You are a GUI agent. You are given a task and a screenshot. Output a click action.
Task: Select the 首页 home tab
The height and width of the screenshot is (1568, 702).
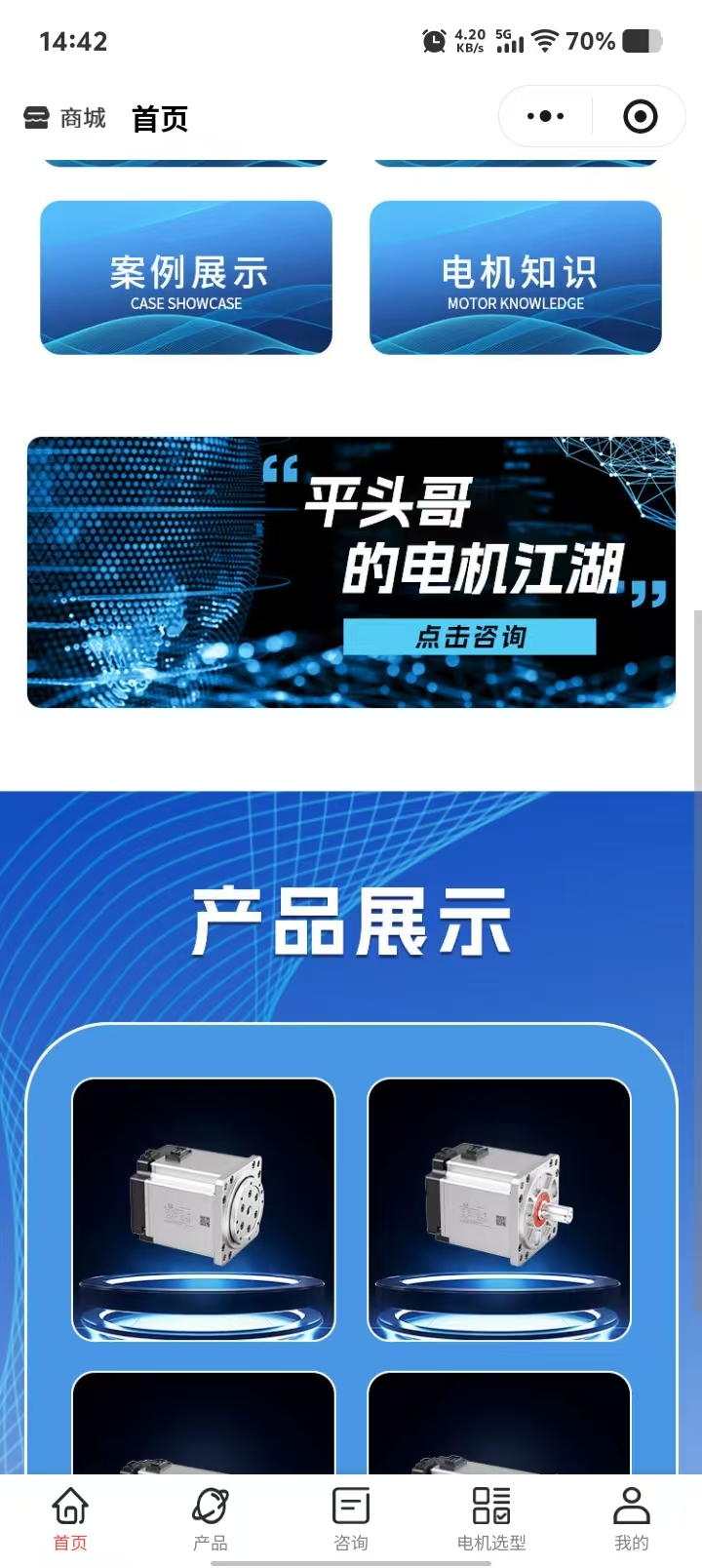tap(70, 1519)
